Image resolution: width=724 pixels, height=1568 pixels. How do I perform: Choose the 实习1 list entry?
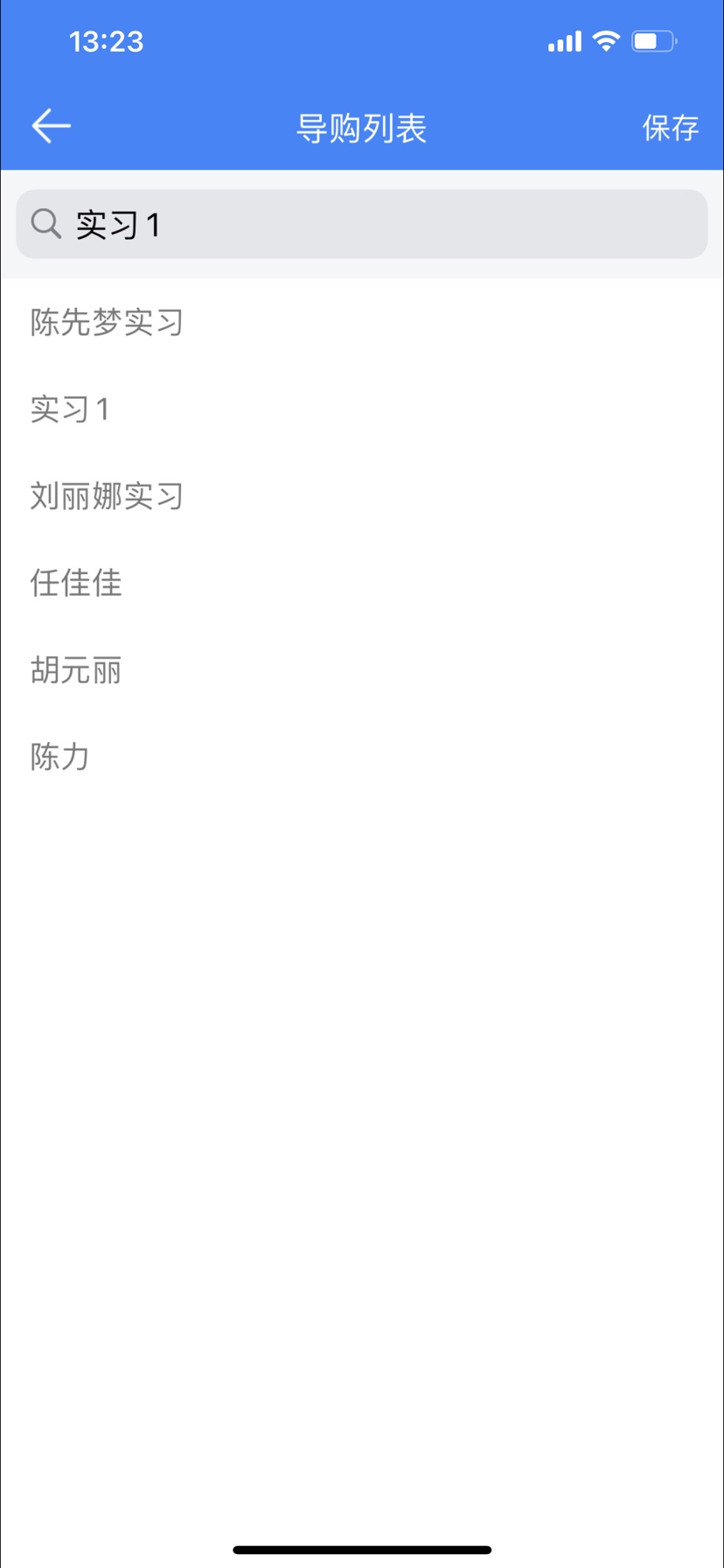70,409
